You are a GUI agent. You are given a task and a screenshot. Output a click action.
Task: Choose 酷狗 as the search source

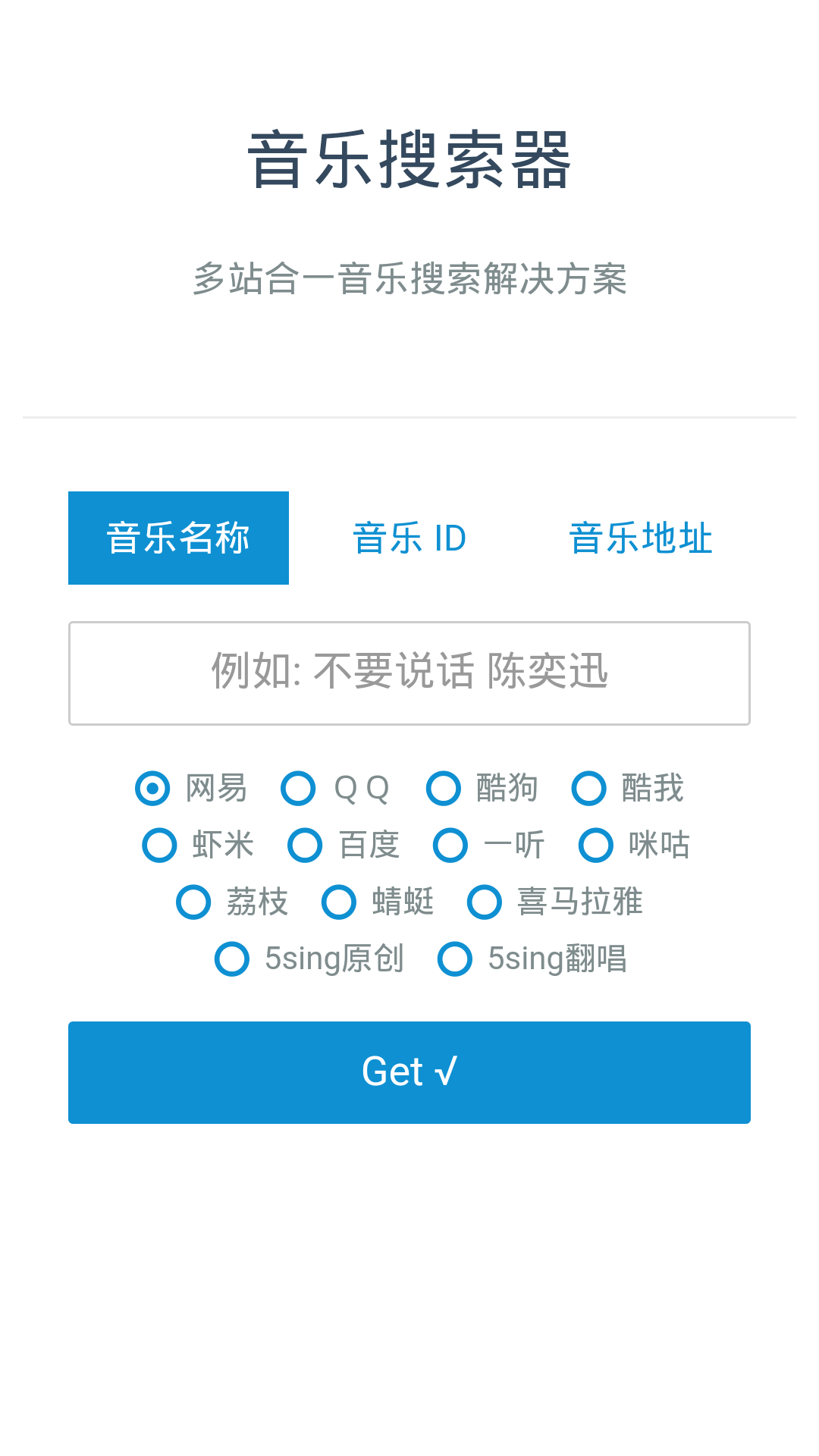(x=444, y=788)
